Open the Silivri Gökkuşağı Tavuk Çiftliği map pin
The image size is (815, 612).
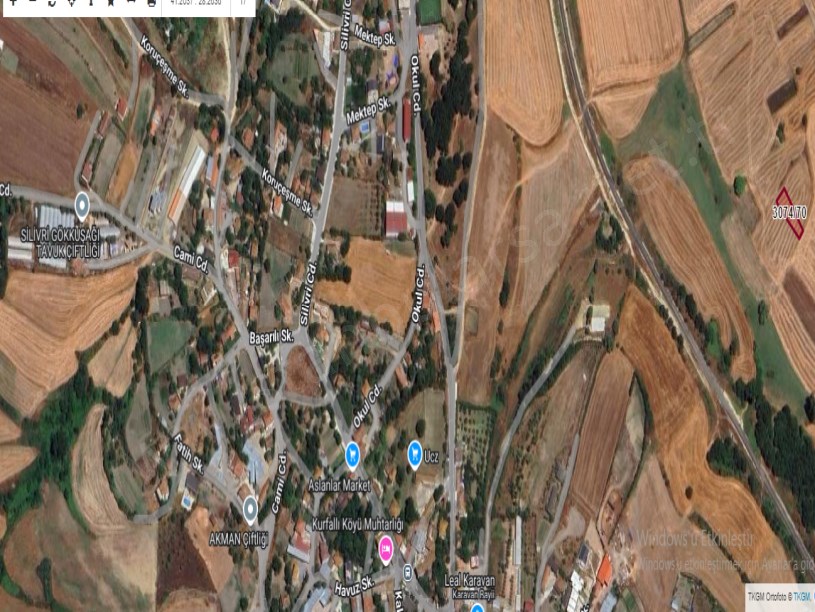pos(82,206)
